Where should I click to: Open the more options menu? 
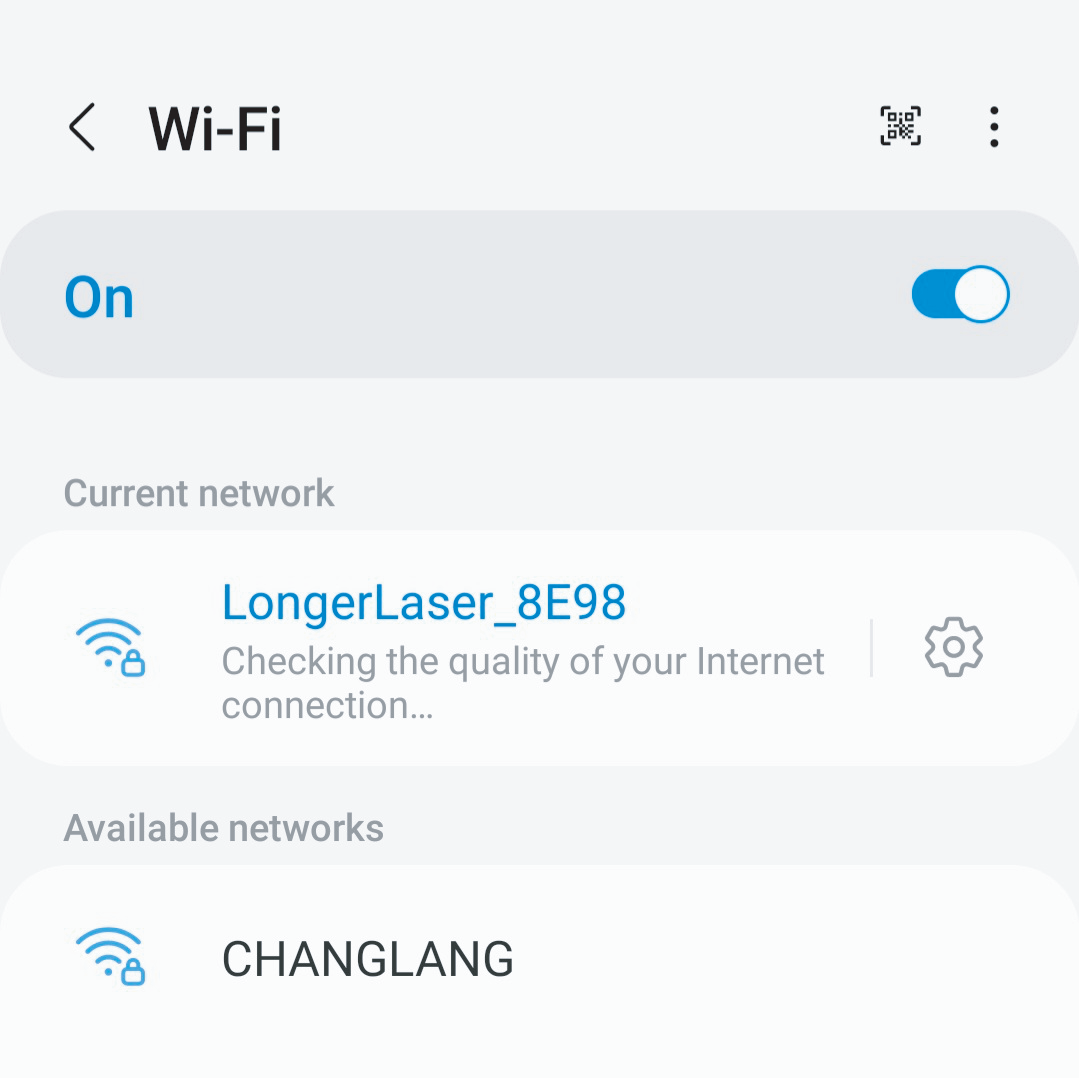(993, 127)
